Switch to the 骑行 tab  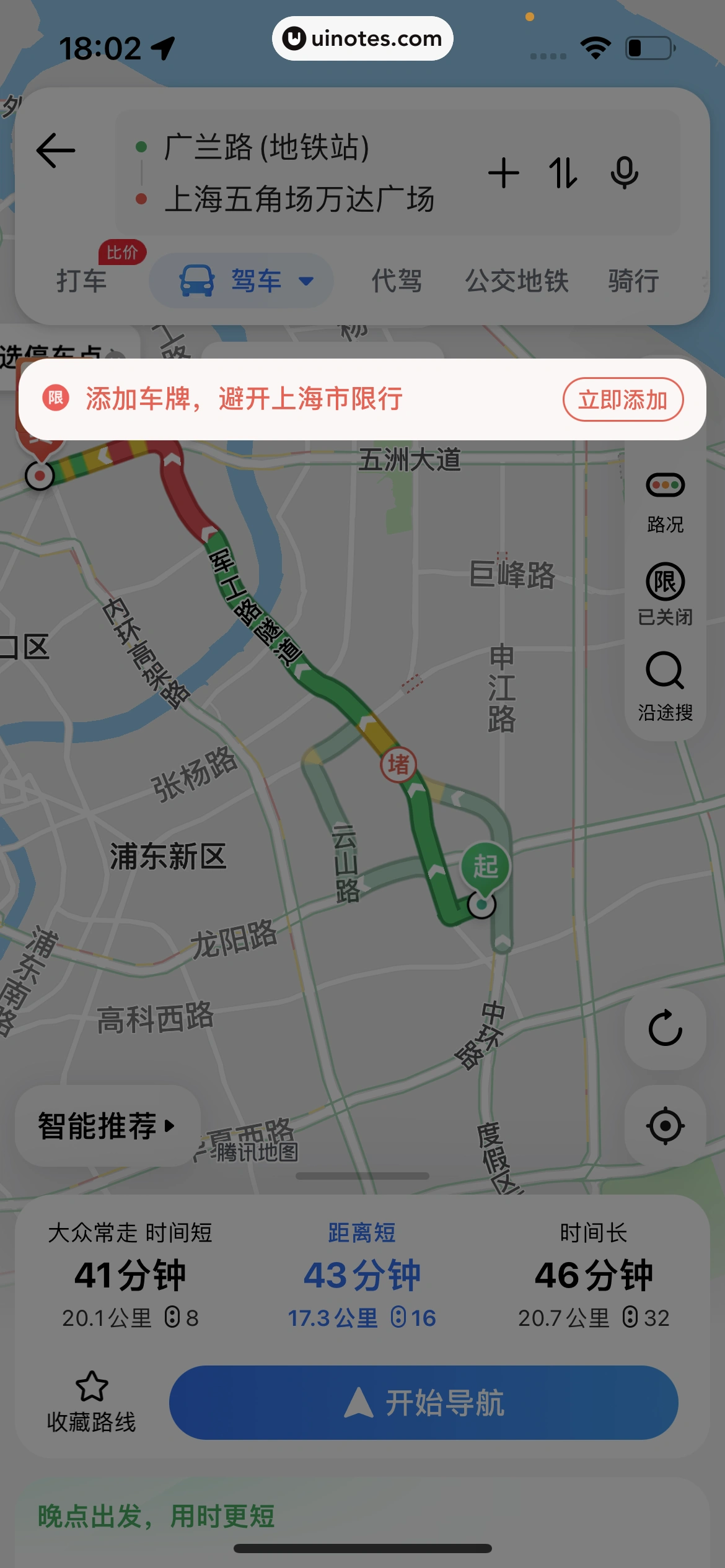633,281
